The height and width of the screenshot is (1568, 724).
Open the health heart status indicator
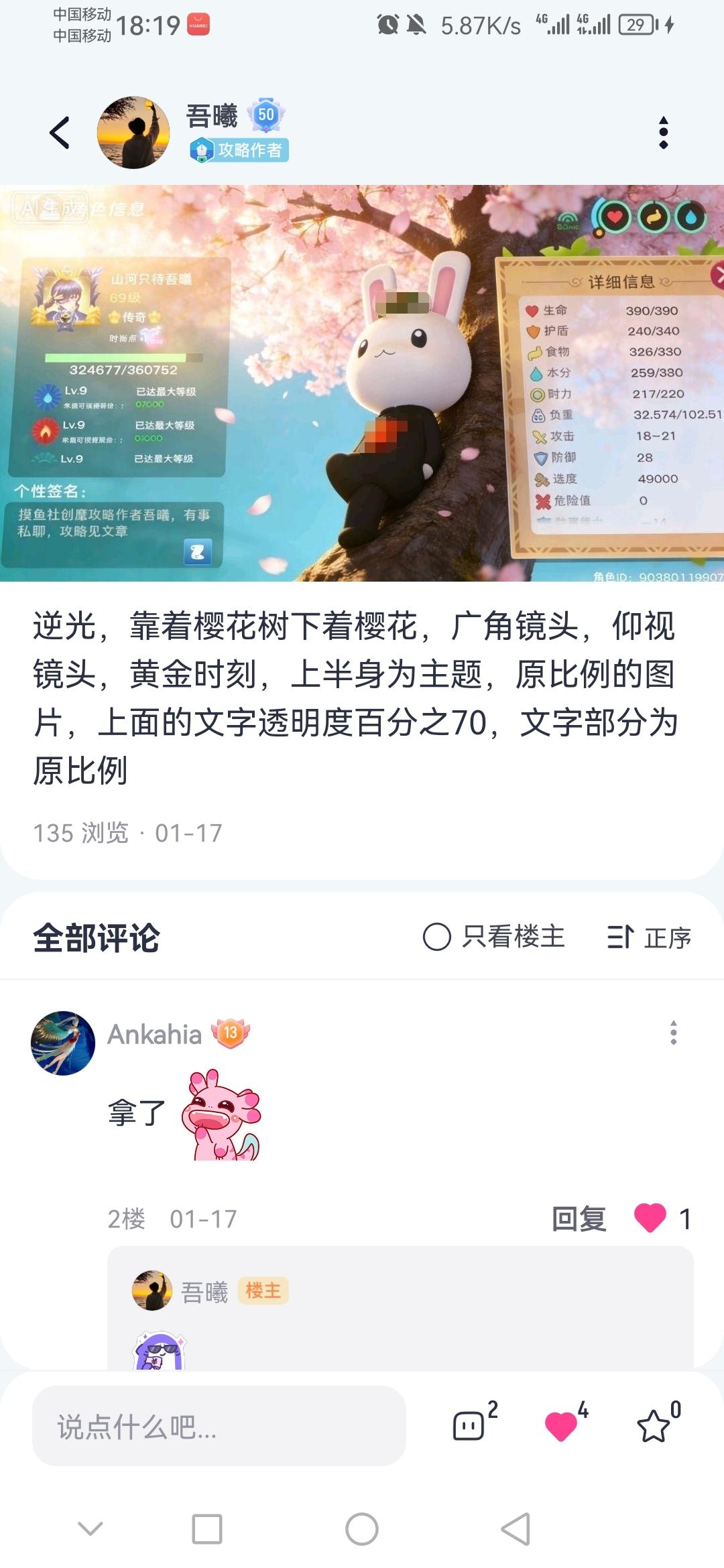[x=533, y=310]
